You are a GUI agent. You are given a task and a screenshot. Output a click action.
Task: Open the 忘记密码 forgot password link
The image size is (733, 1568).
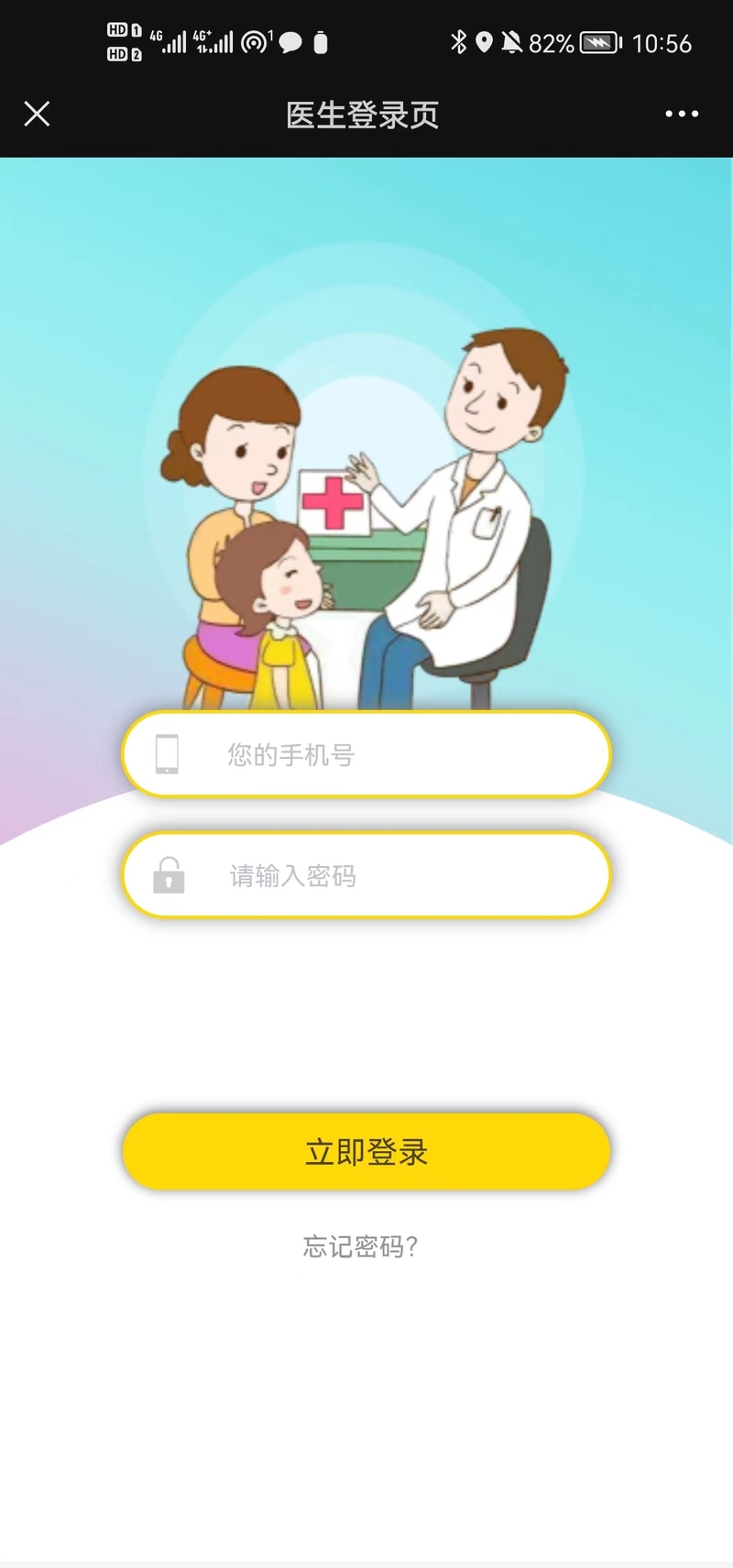(360, 1246)
